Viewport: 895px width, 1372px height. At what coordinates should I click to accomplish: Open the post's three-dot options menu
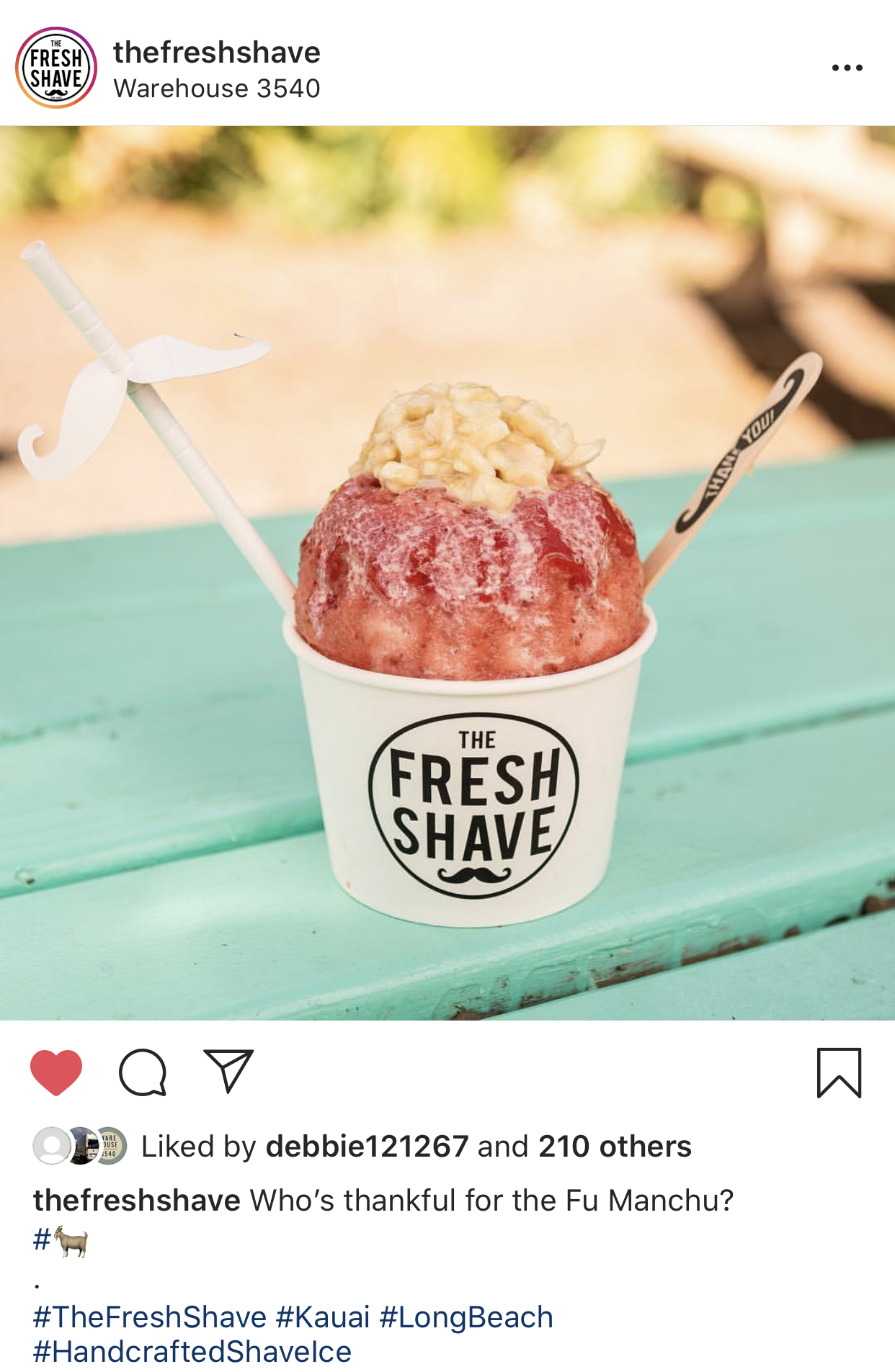pos(847,68)
